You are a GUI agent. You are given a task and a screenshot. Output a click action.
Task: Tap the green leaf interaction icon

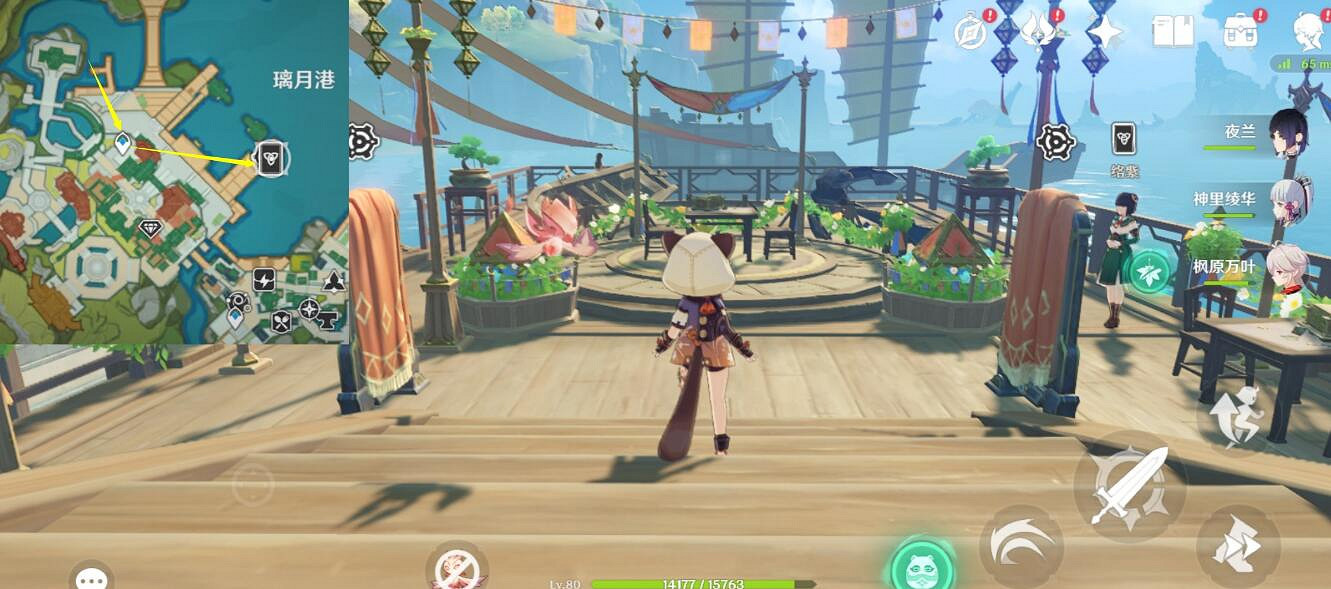1148,272
